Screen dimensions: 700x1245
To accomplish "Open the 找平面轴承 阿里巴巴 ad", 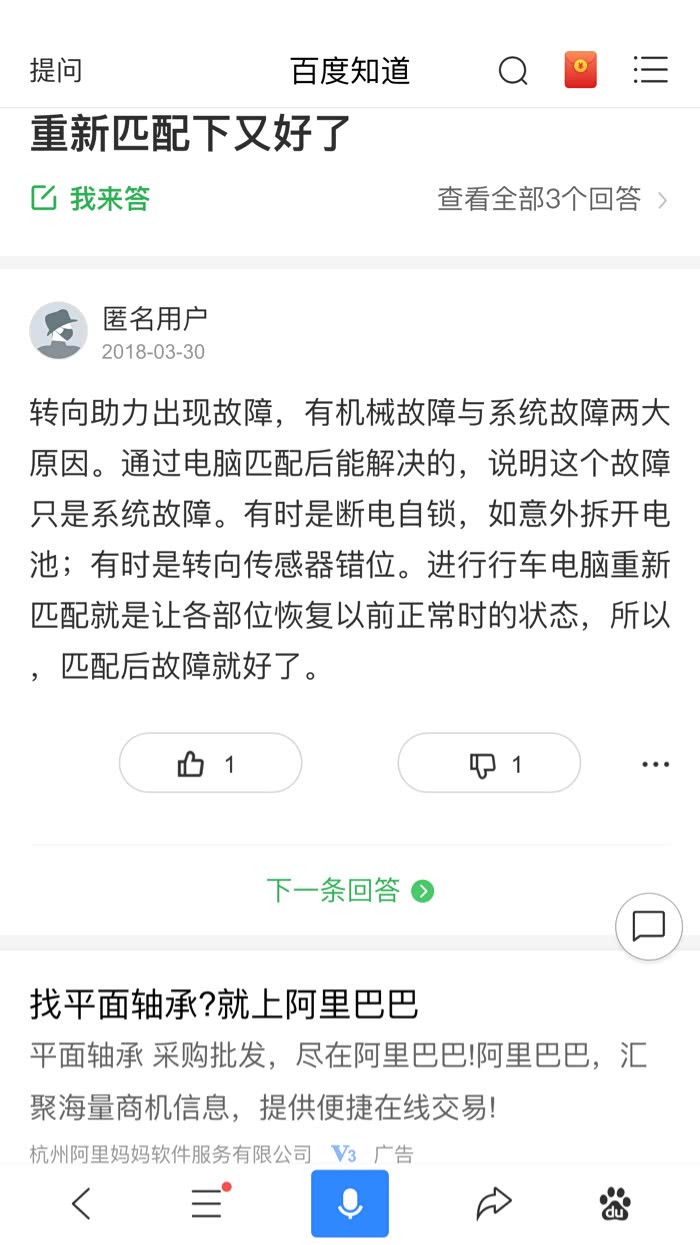I will coord(224,1003).
